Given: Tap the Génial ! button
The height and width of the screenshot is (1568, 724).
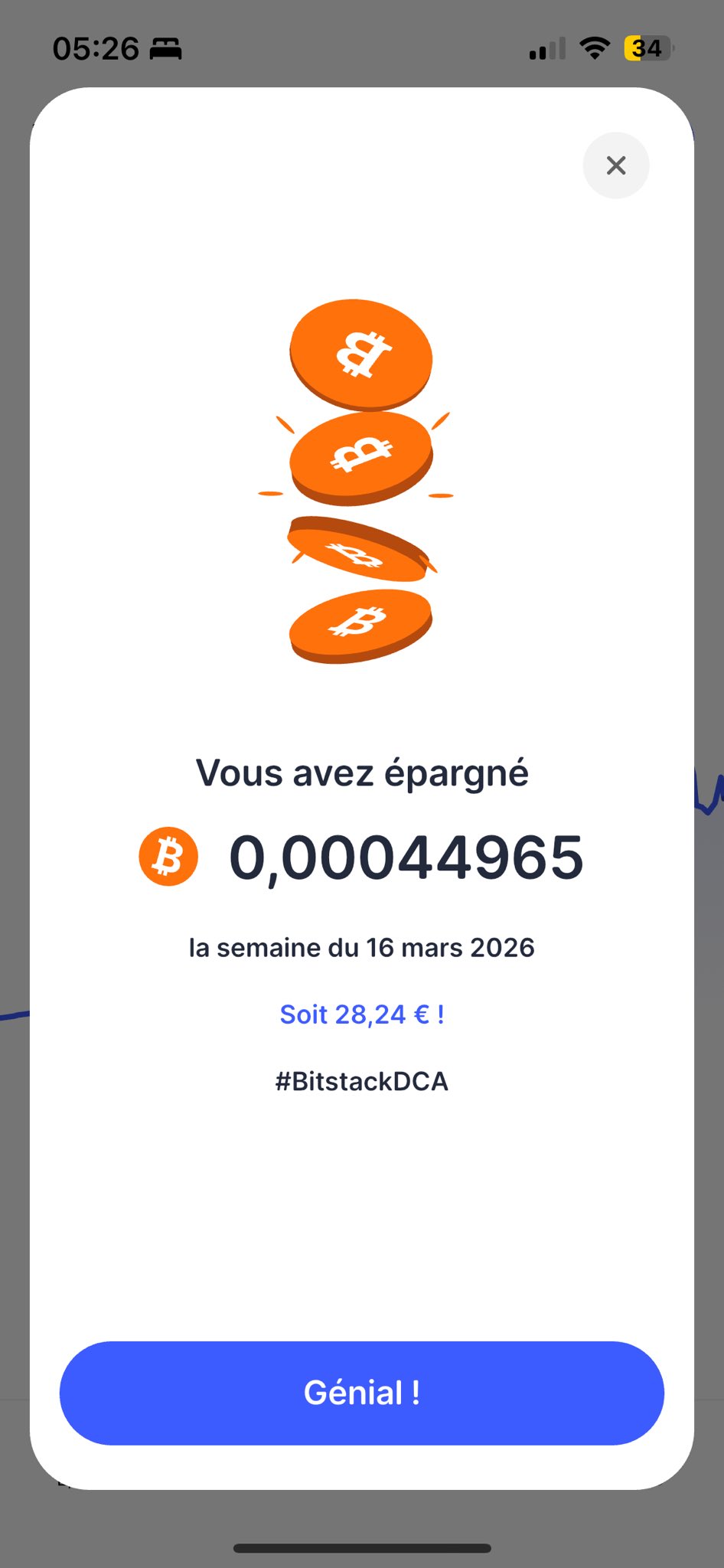Looking at the screenshot, I should (x=362, y=1393).
